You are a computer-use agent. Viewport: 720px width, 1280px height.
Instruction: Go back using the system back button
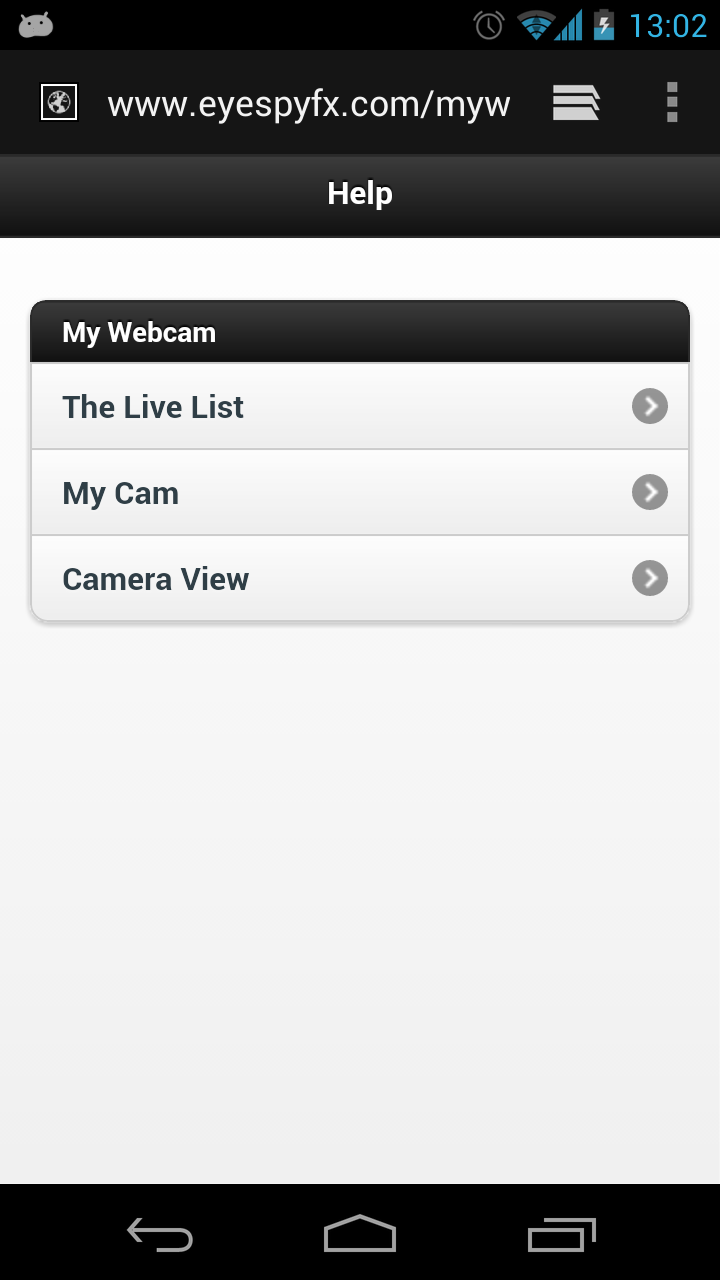point(160,1234)
